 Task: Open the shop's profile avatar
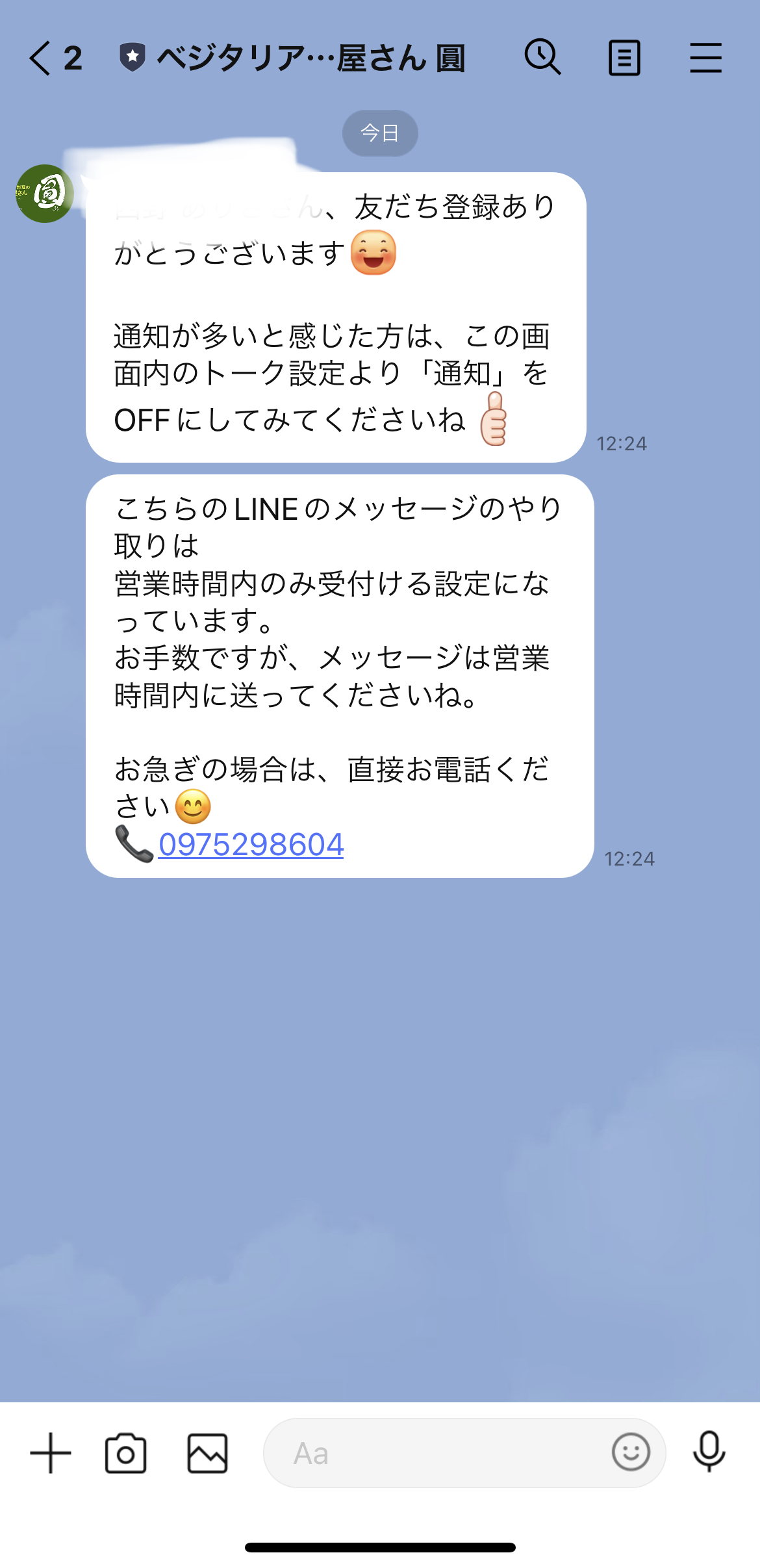(x=44, y=195)
